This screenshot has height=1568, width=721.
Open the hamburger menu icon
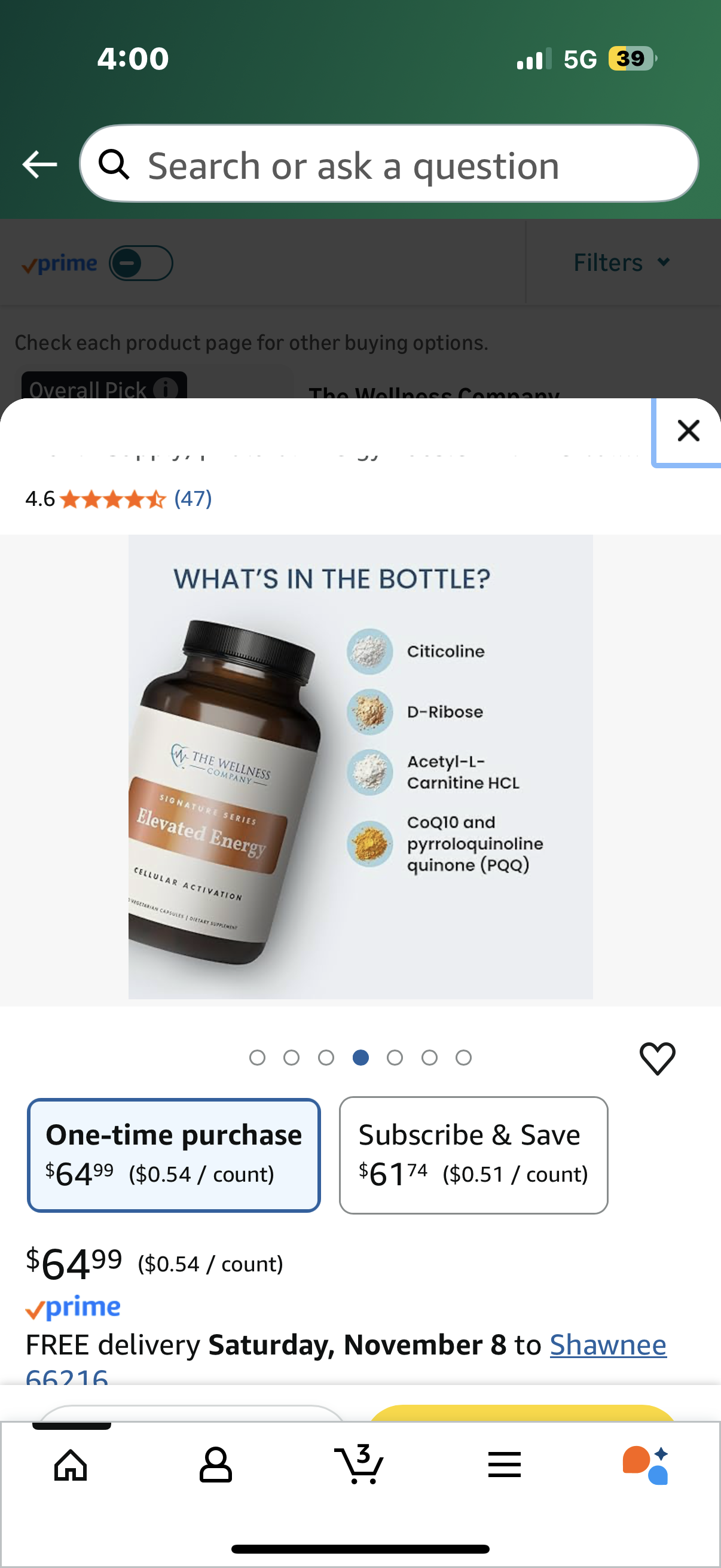[x=504, y=1465]
